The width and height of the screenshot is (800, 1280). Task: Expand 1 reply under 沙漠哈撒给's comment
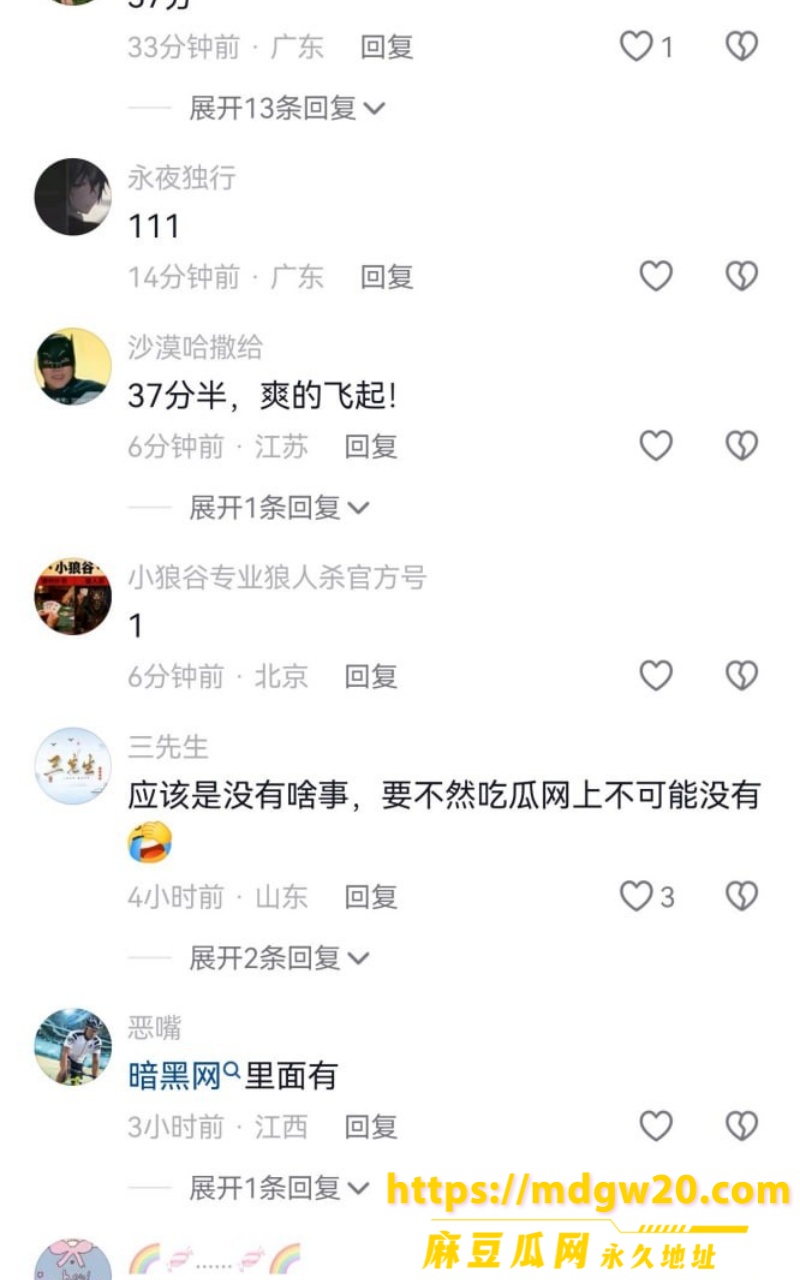tap(279, 508)
